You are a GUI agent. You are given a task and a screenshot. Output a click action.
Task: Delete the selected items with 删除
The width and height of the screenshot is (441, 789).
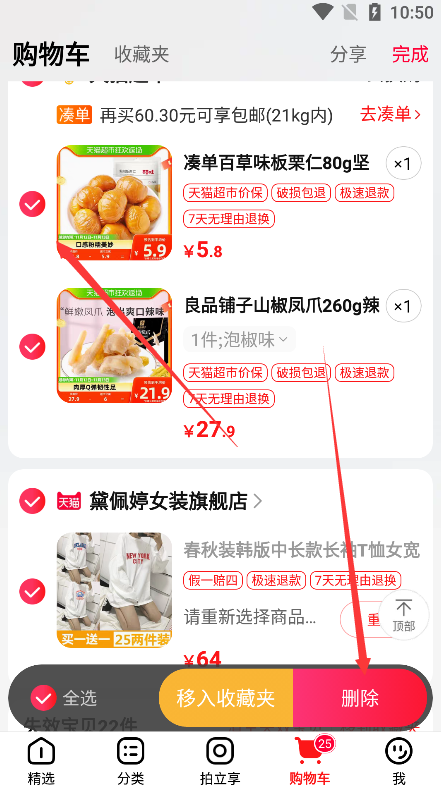click(360, 698)
